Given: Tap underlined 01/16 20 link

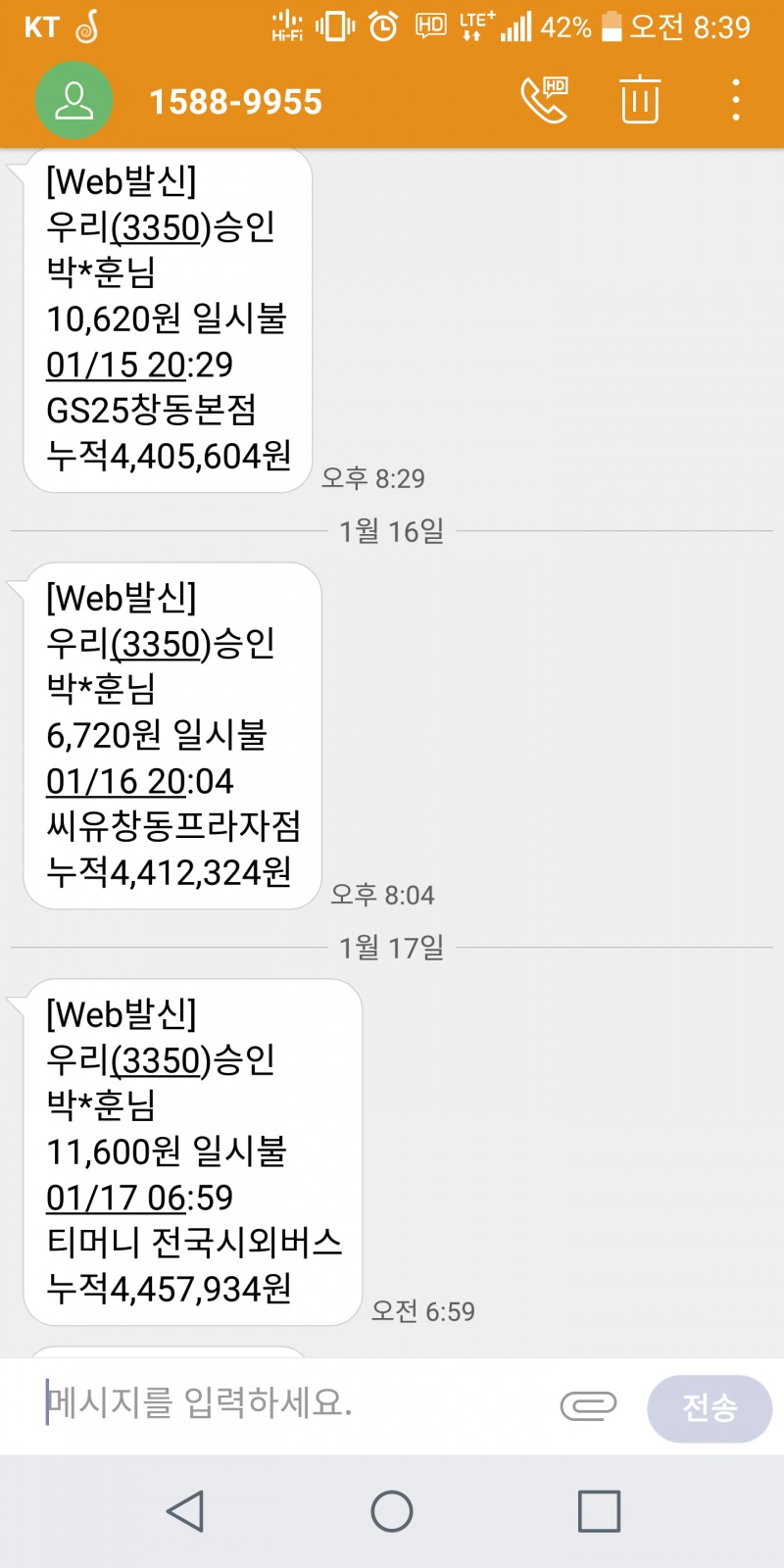Looking at the screenshot, I should pyautogui.click(x=116, y=782).
